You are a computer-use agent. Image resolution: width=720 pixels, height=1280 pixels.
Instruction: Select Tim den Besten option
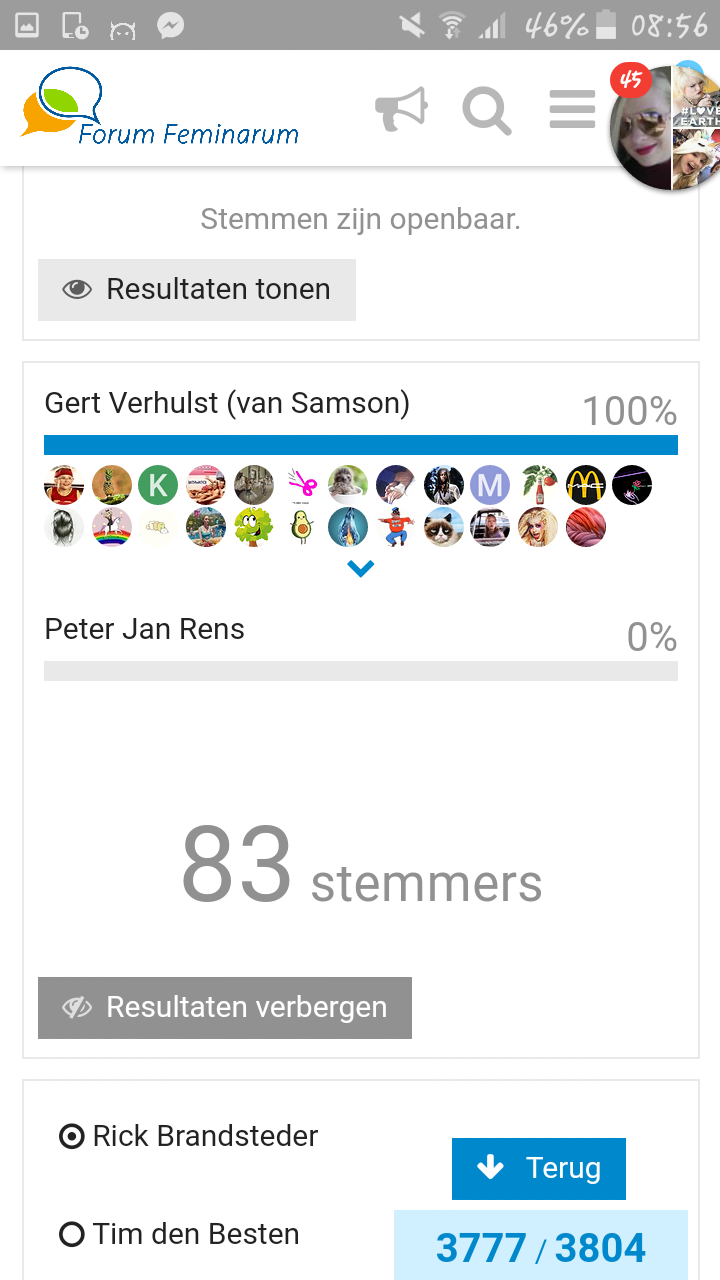coord(179,1234)
